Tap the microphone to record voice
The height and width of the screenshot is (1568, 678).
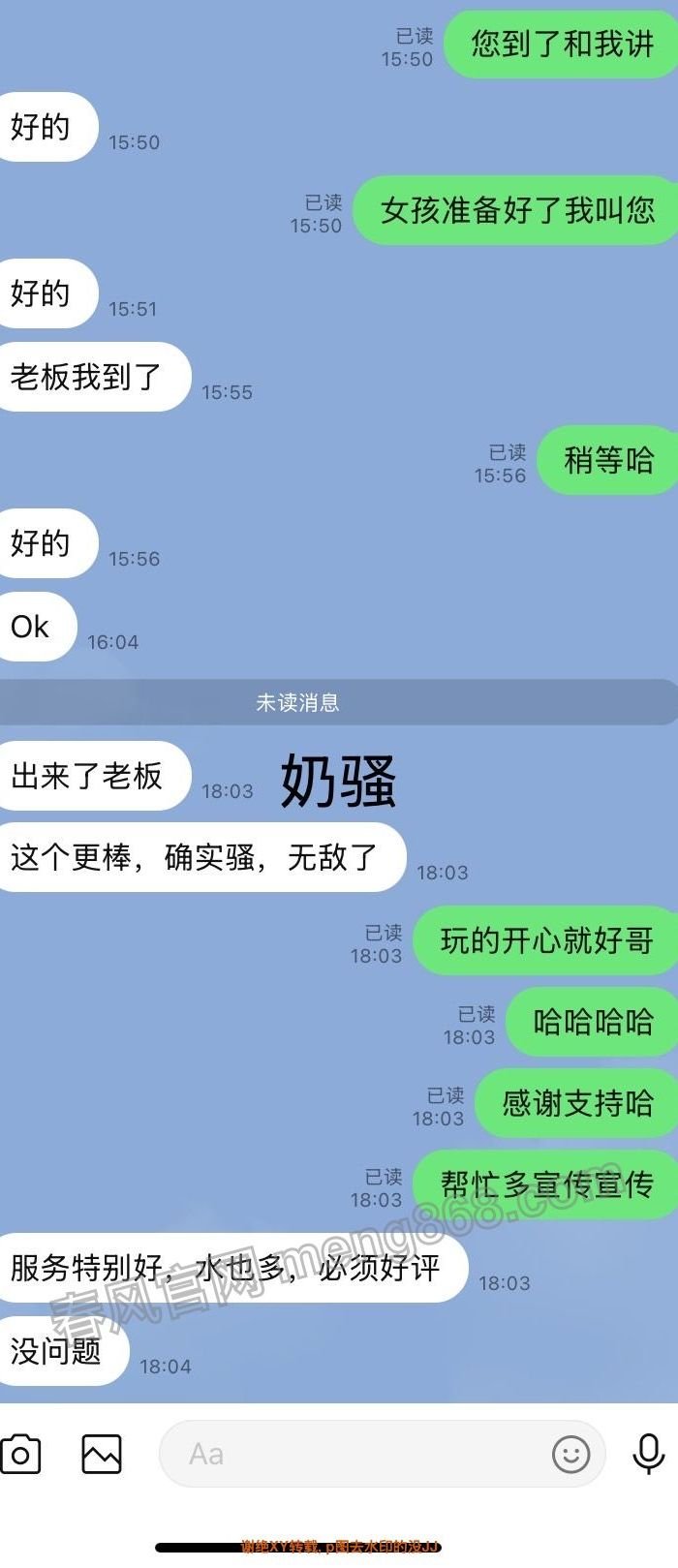click(x=648, y=1454)
